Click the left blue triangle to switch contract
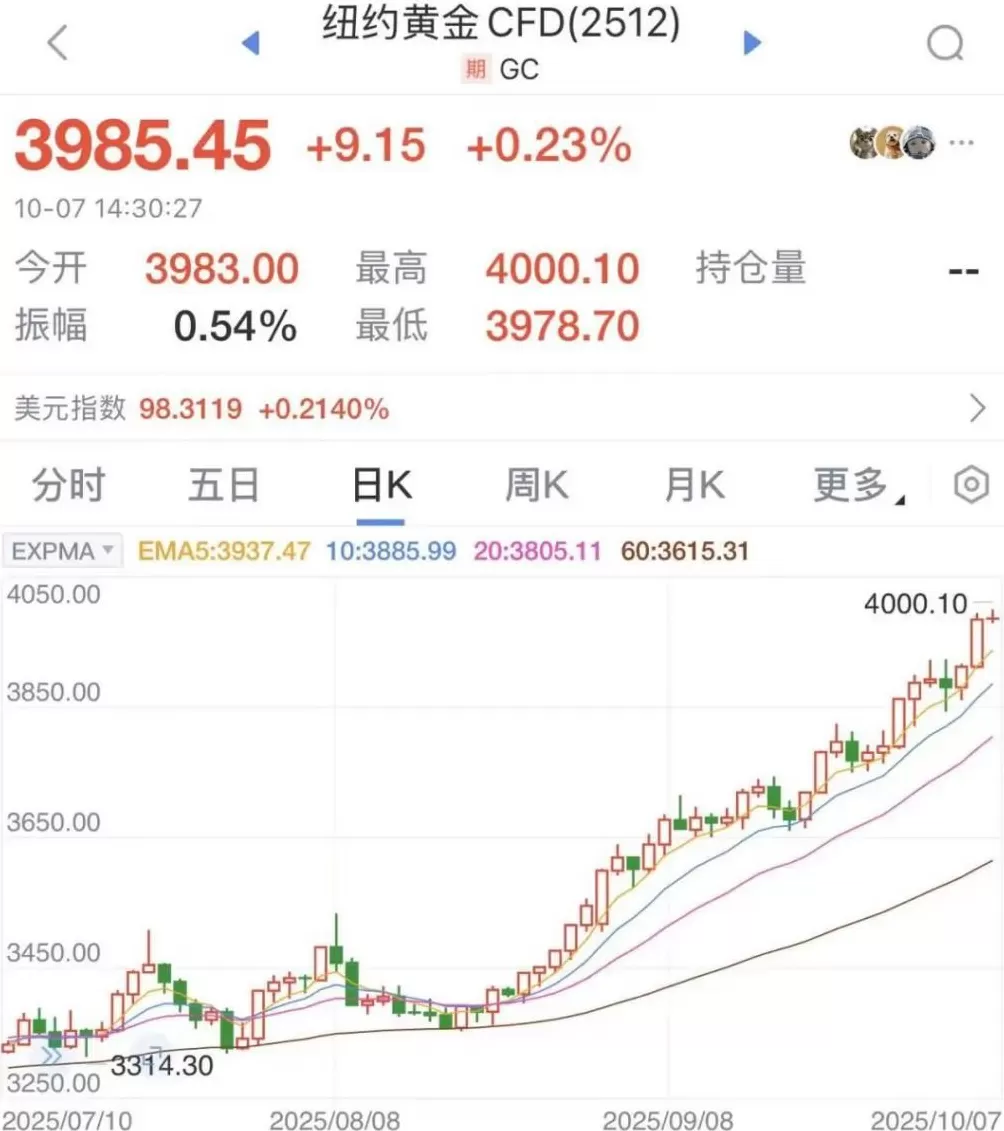This screenshot has height=1131, width=1004. point(251,43)
